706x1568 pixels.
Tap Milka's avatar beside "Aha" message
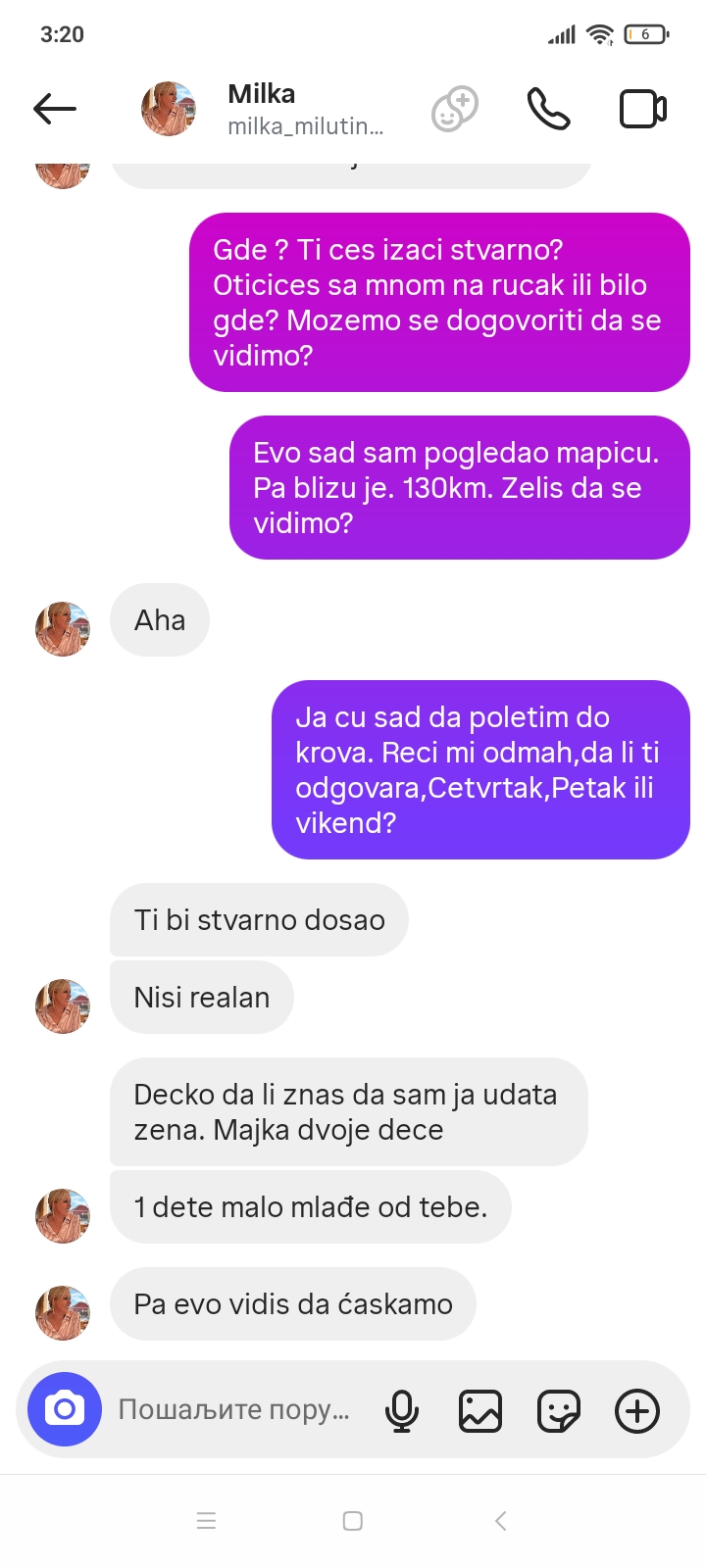63,629
